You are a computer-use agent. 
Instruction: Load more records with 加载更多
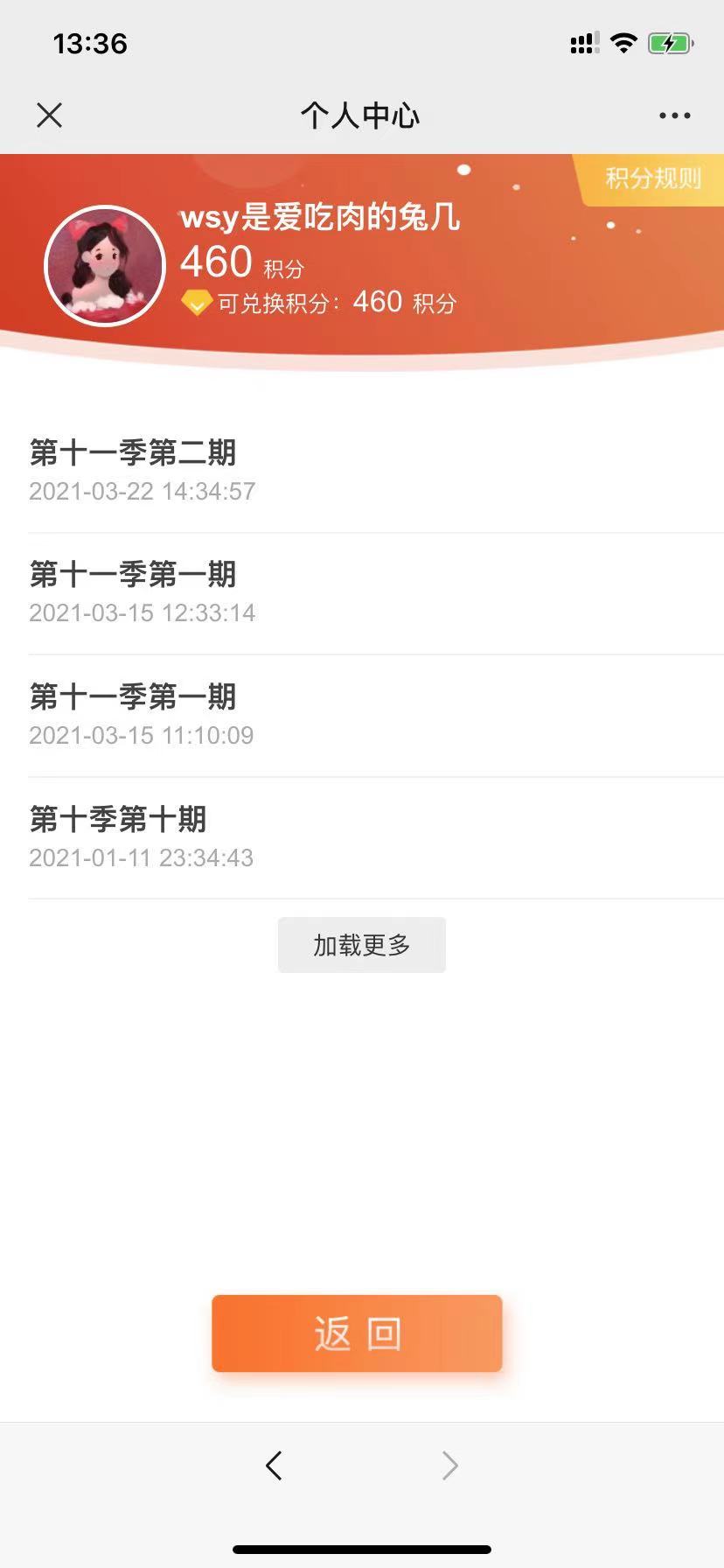pos(362,945)
